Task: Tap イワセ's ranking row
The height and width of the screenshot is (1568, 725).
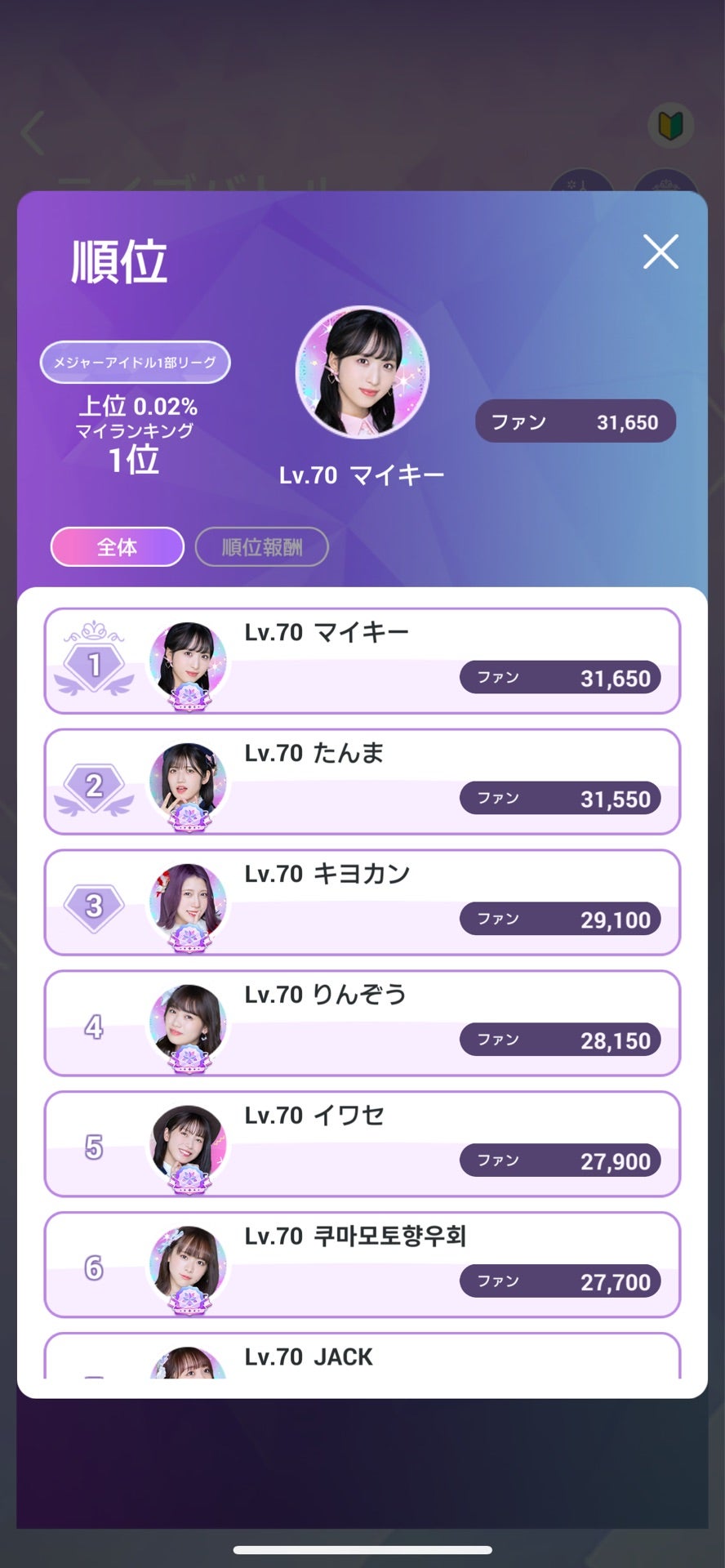Action: click(x=362, y=1145)
